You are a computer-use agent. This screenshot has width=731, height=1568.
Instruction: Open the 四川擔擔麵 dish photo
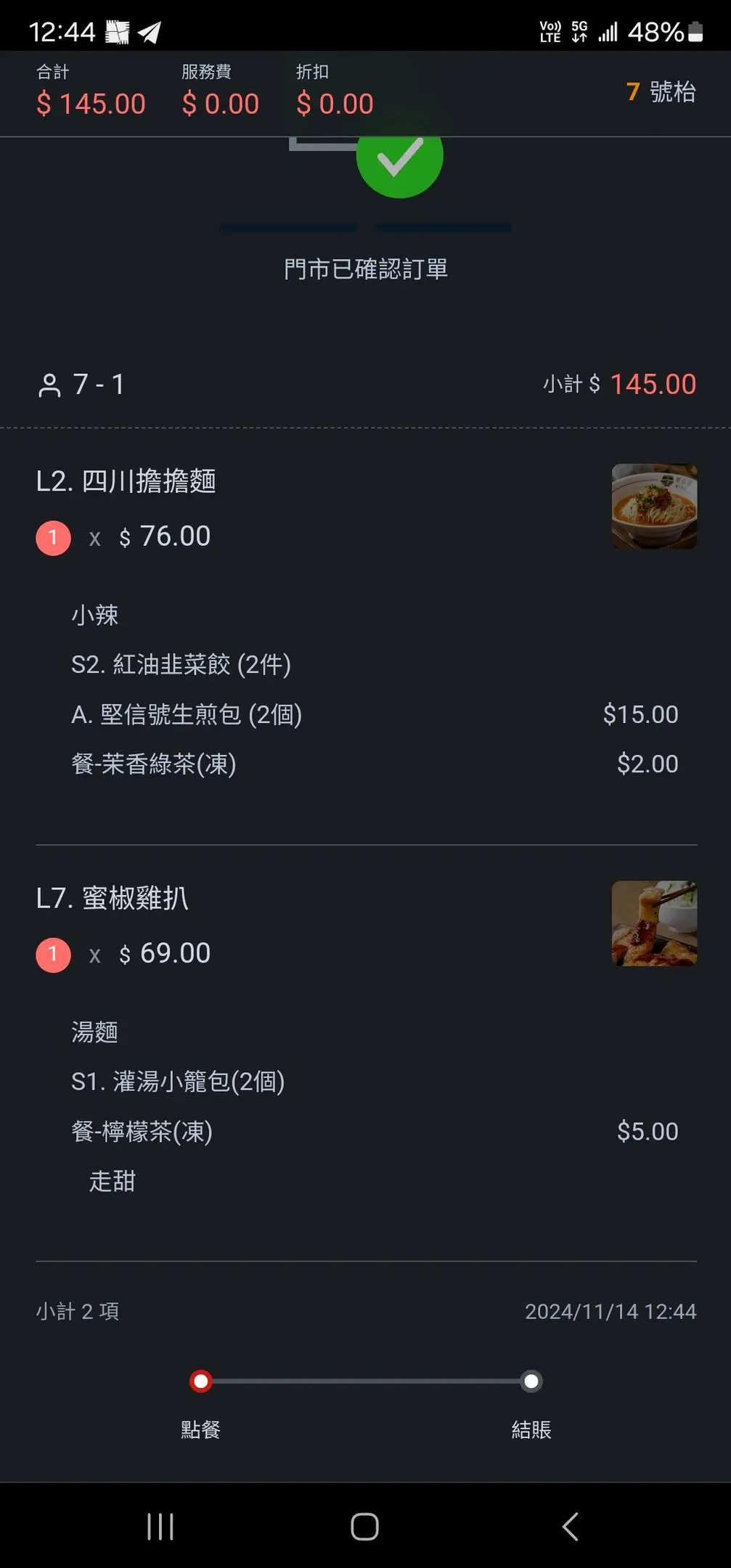click(654, 506)
